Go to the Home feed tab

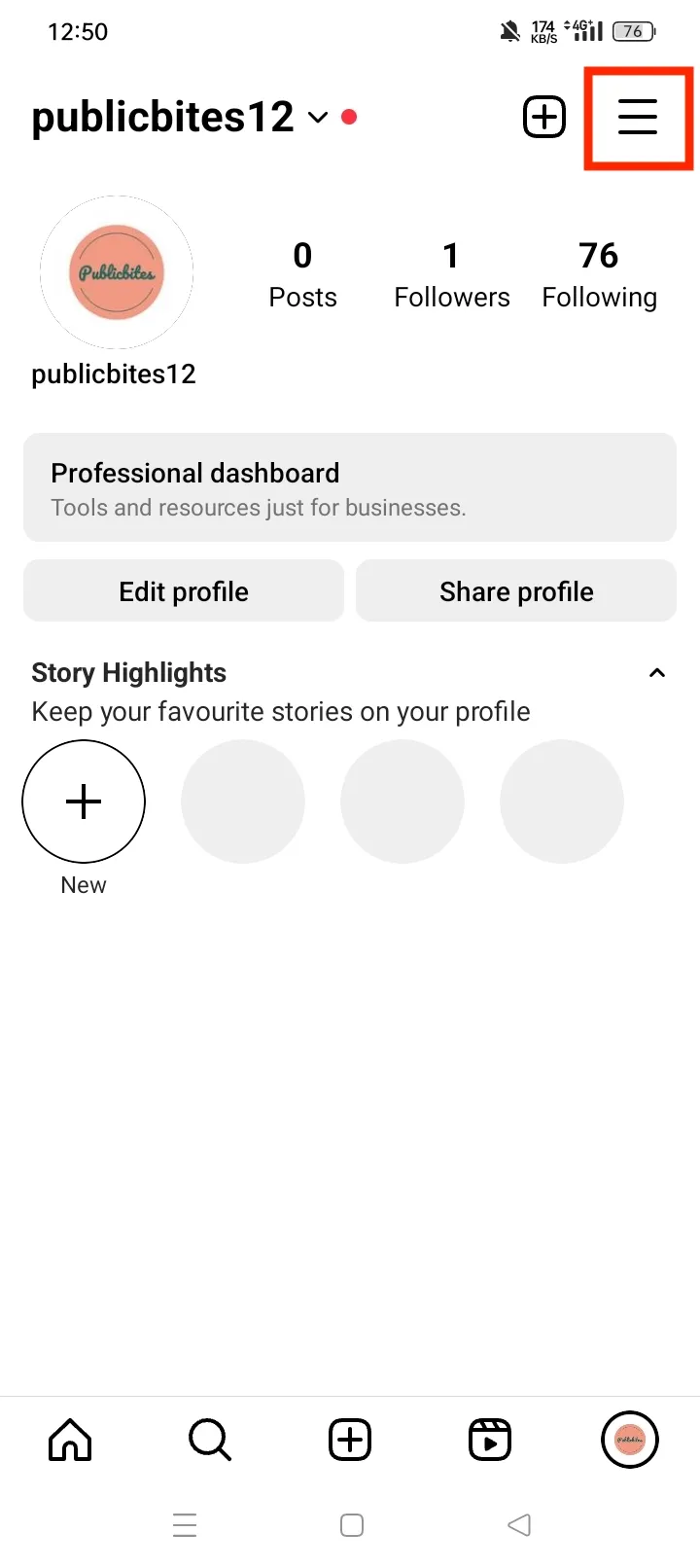(70, 1440)
